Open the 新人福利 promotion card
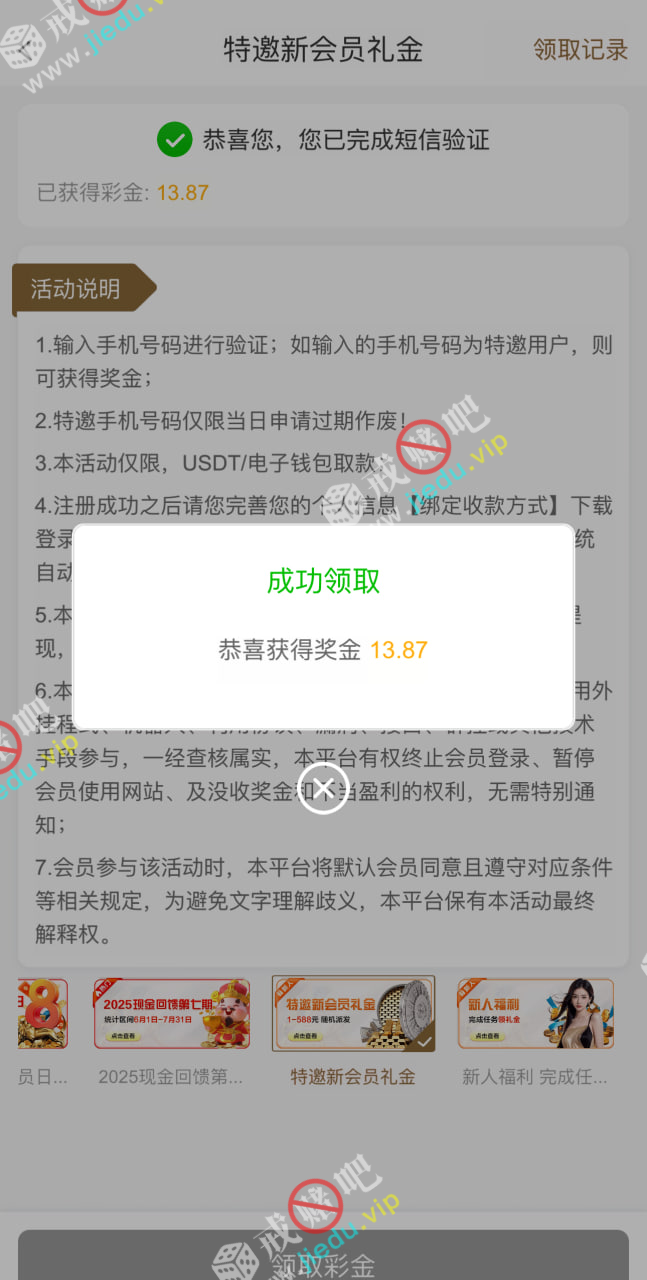Image resolution: width=647 pixels, height=1280 pixels. (535, 1014)
